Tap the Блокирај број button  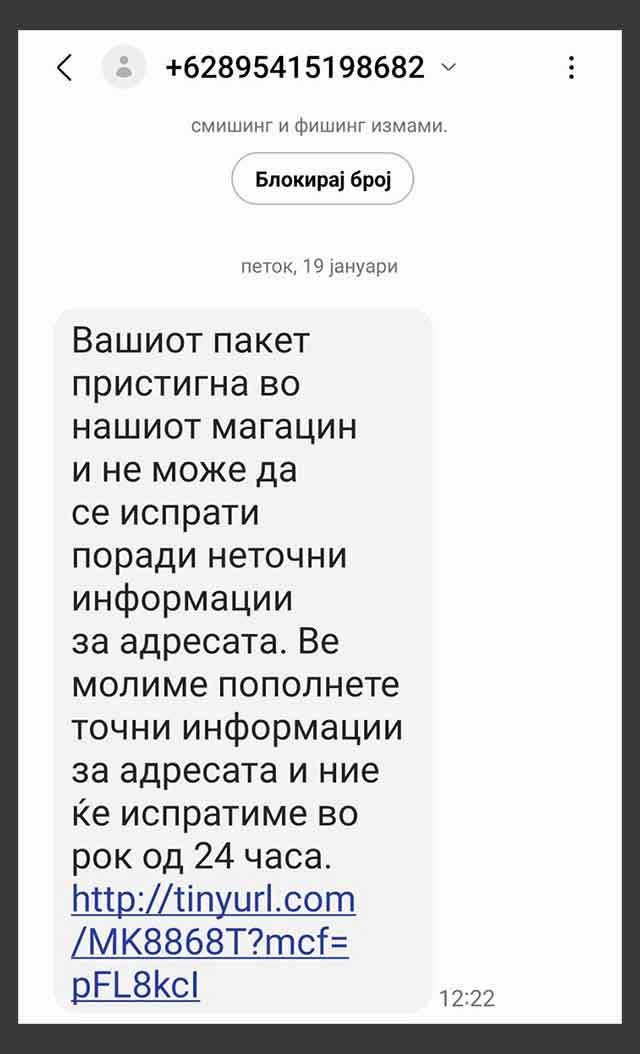[x=322, y=180]
